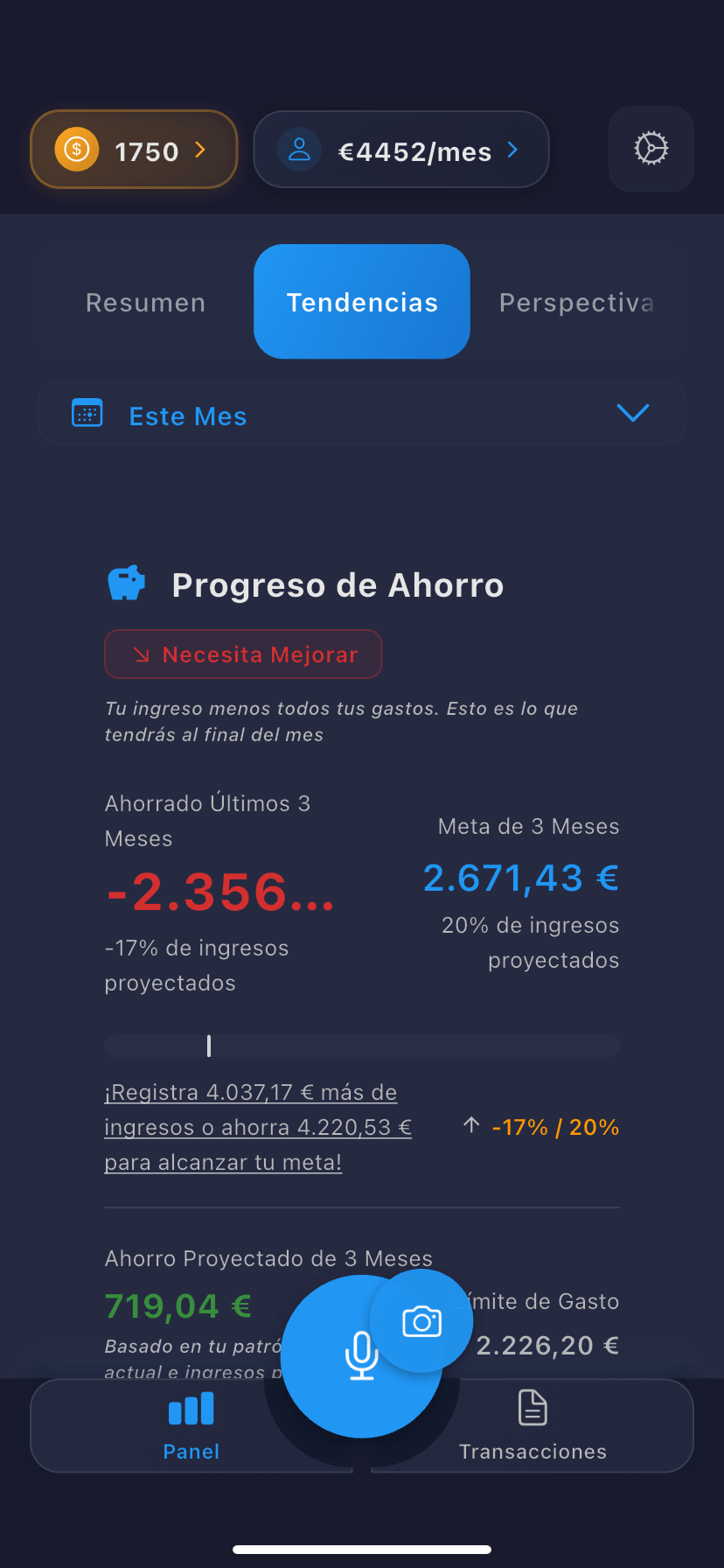Click the savings goal progress bar

(361, 1045)
